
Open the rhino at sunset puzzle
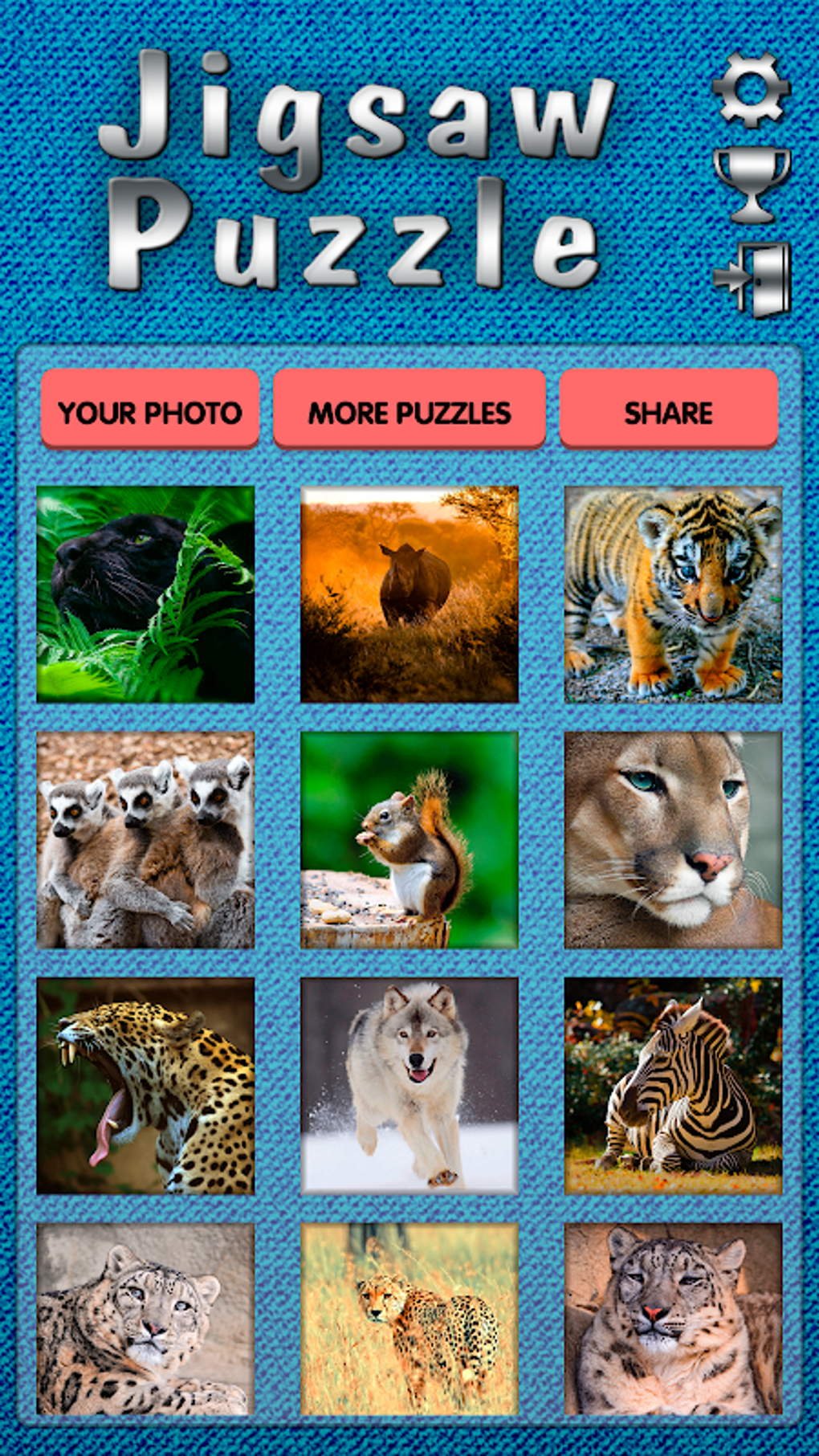409,594
